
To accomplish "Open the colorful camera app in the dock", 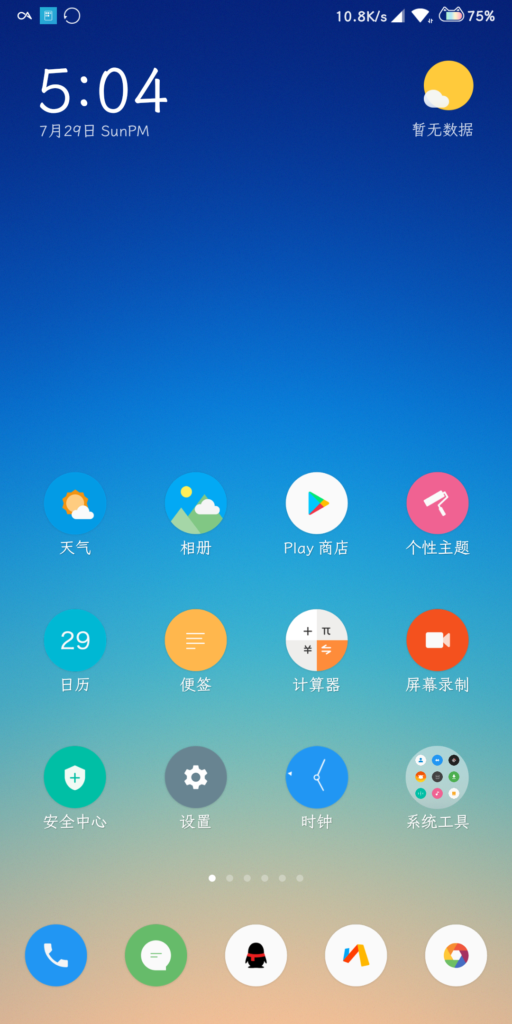I will pos(456,955).
